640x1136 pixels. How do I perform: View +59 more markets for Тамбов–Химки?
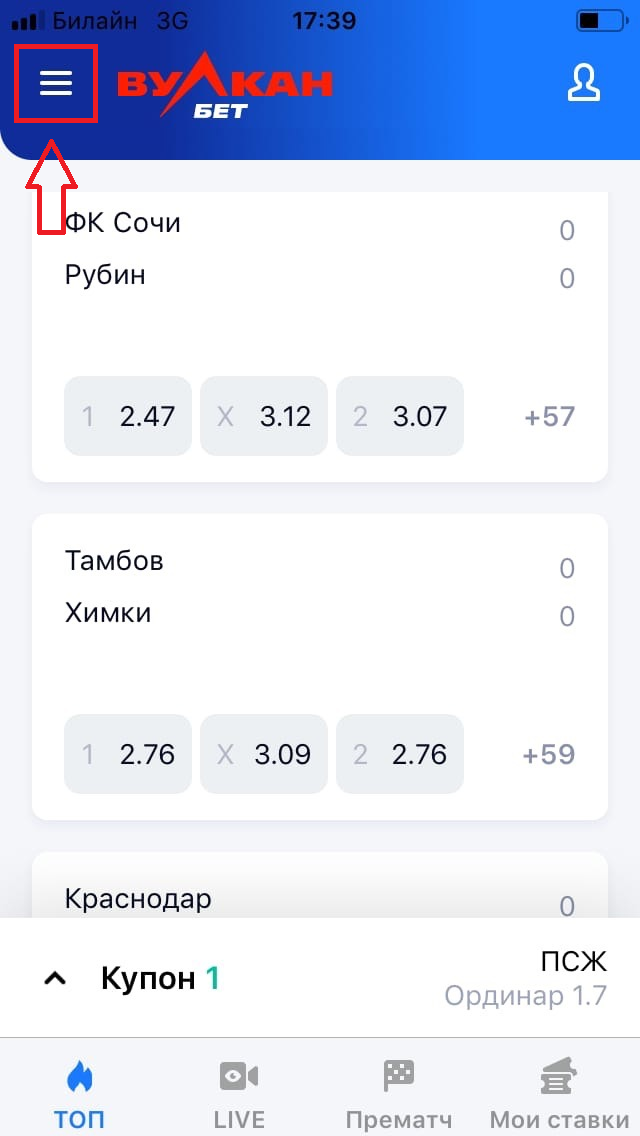pyautogui.click(x=549, y=754)
